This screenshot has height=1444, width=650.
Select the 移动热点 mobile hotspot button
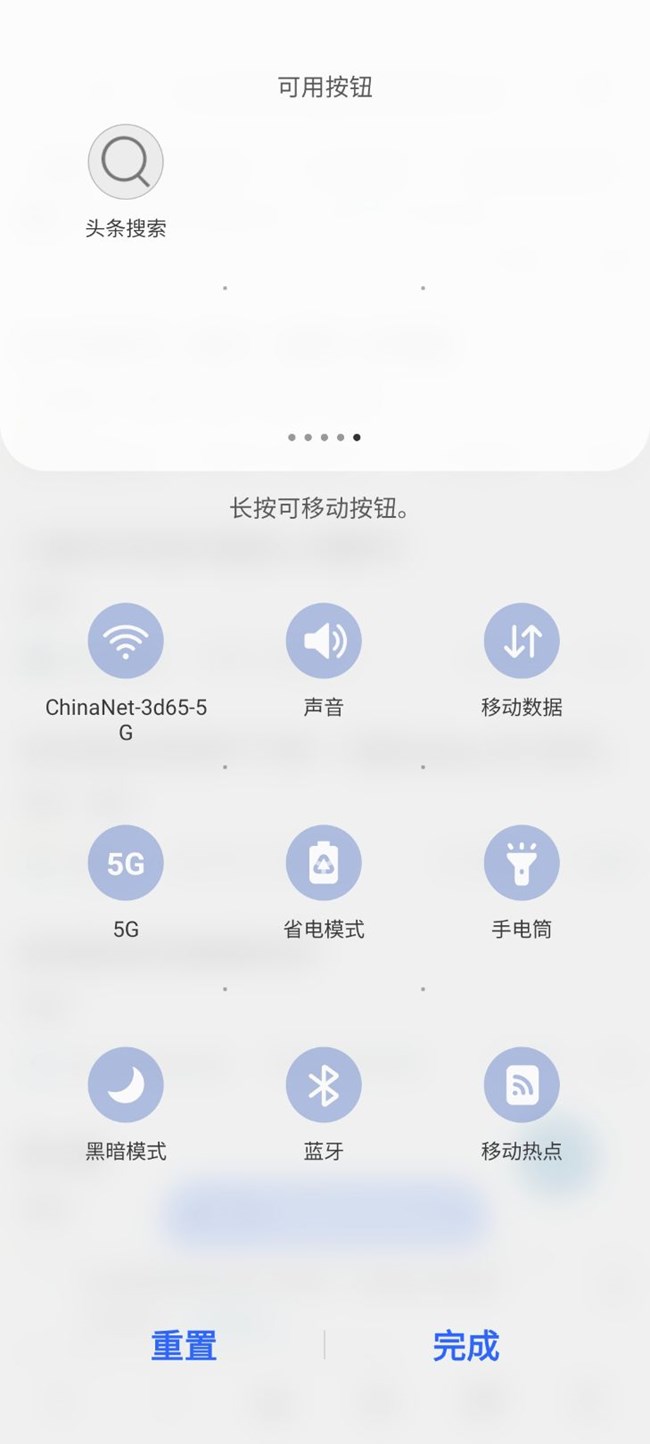point(521,1086)
